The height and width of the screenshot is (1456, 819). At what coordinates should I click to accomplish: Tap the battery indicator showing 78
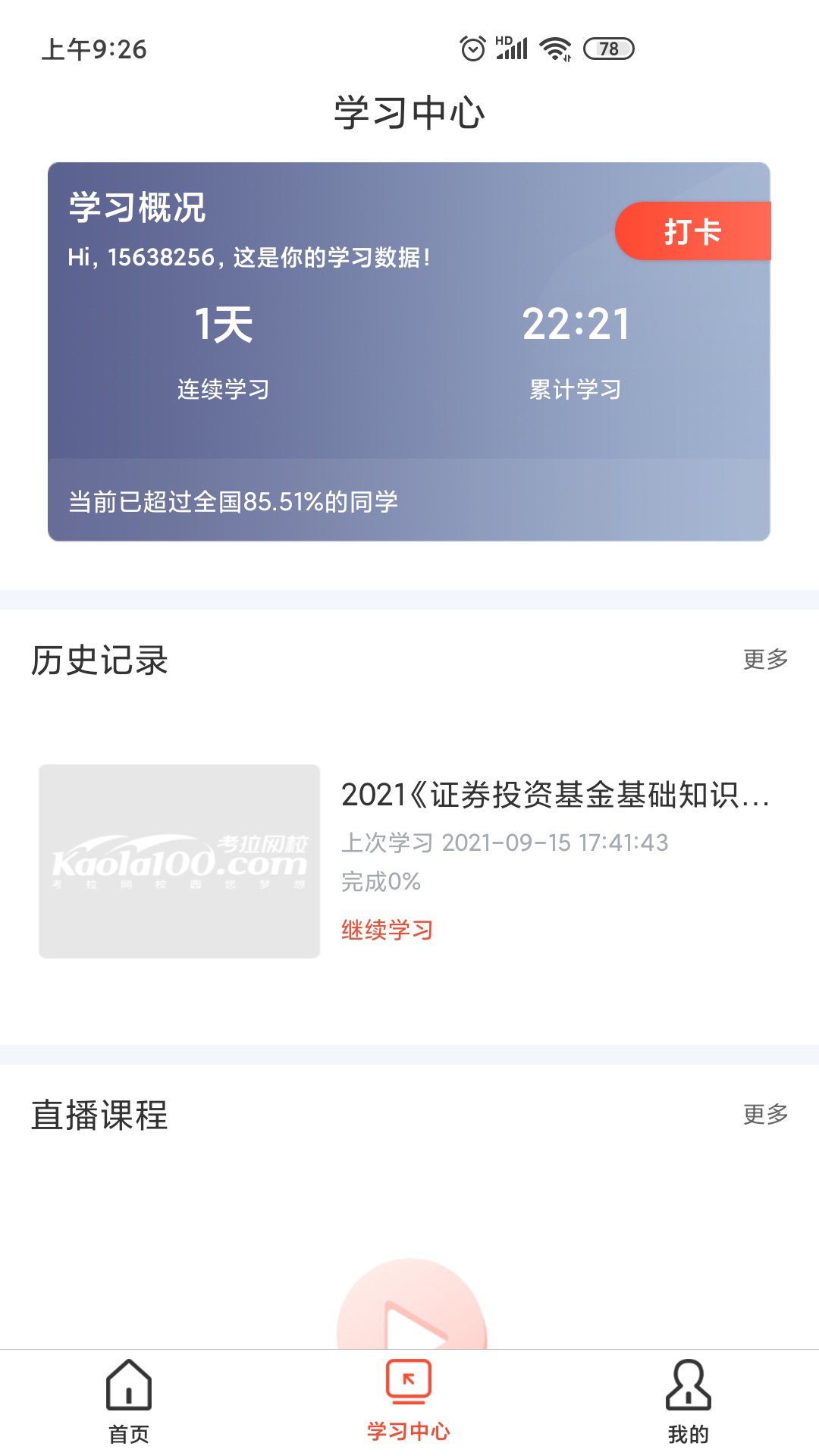(x=605, y=49)
